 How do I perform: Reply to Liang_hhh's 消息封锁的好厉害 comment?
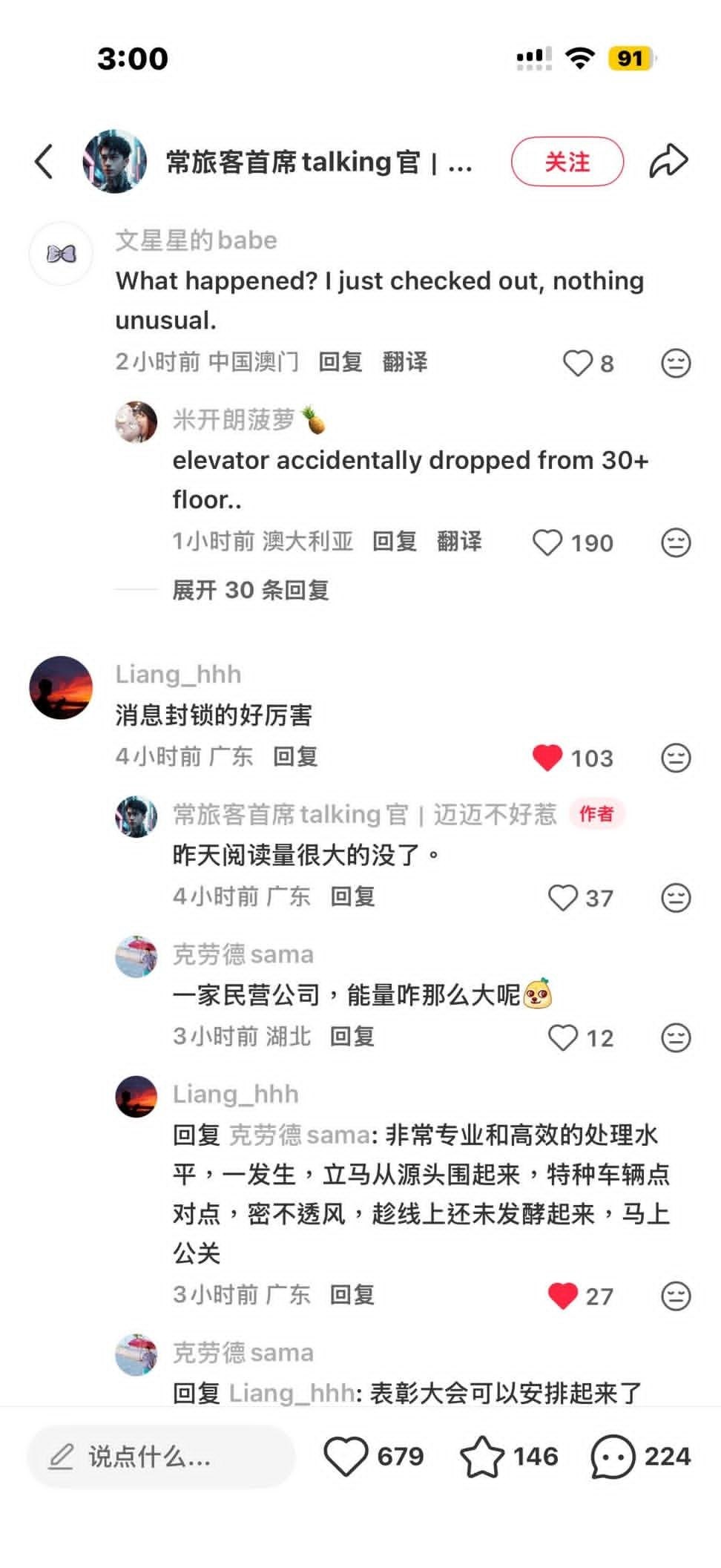coord(295,757)
